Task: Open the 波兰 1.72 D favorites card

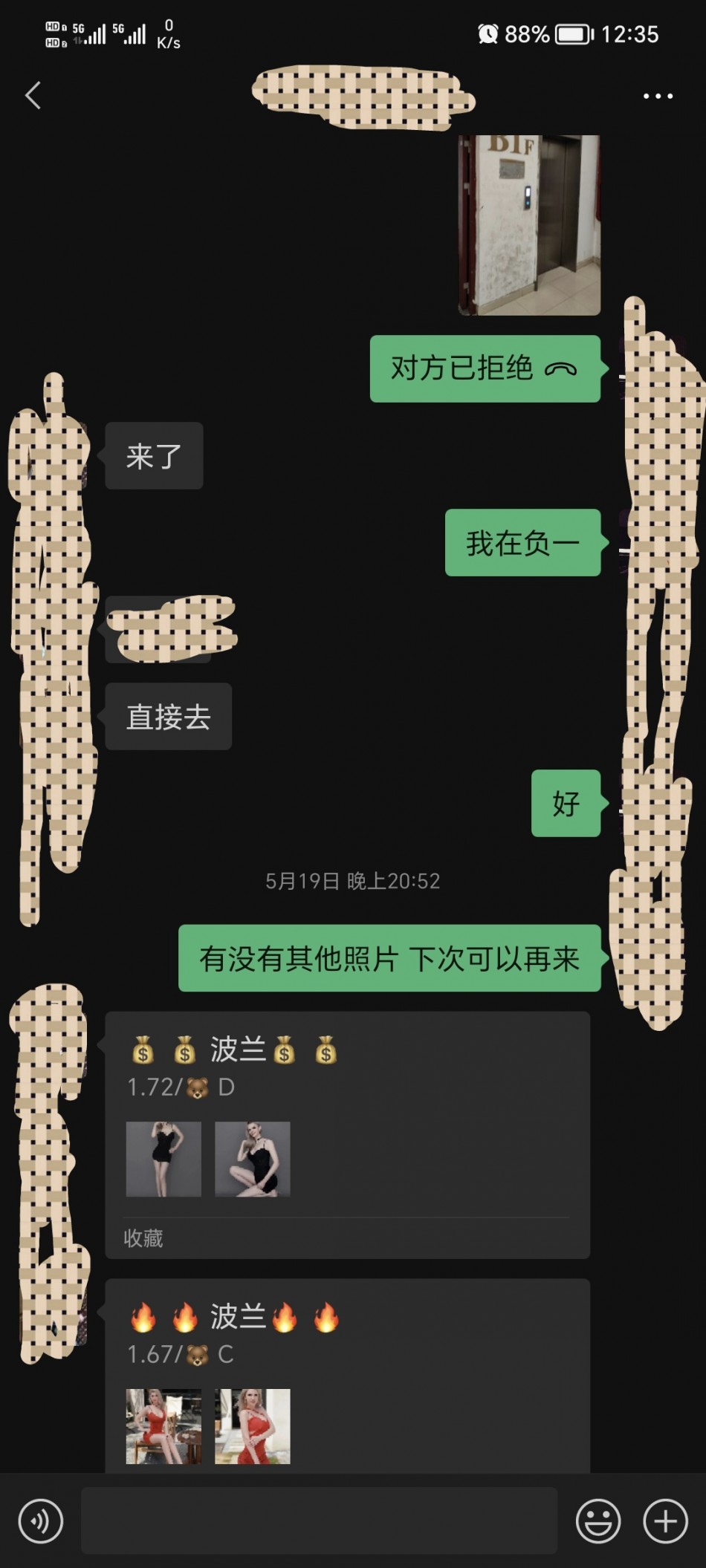Action: point(347,1134)
